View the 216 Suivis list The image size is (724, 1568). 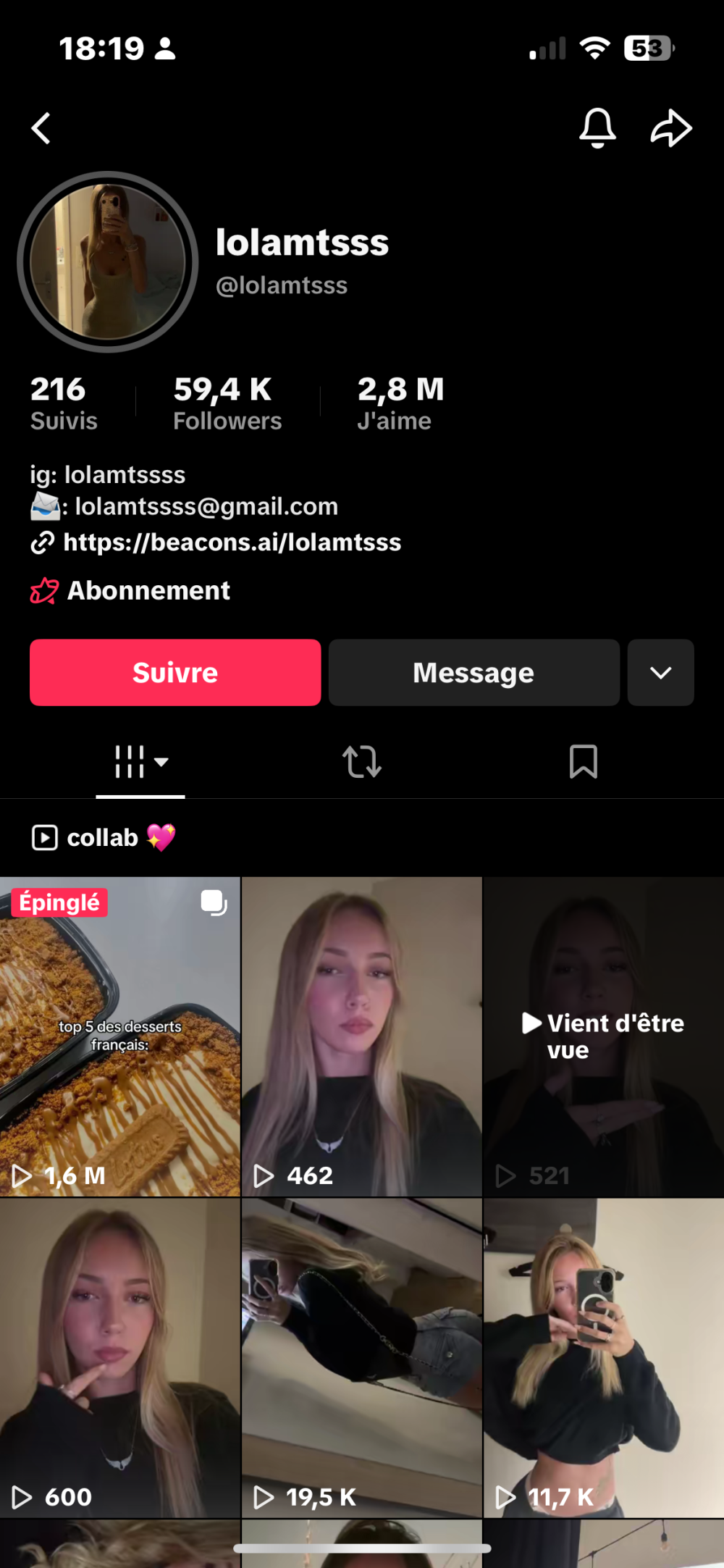64,403
